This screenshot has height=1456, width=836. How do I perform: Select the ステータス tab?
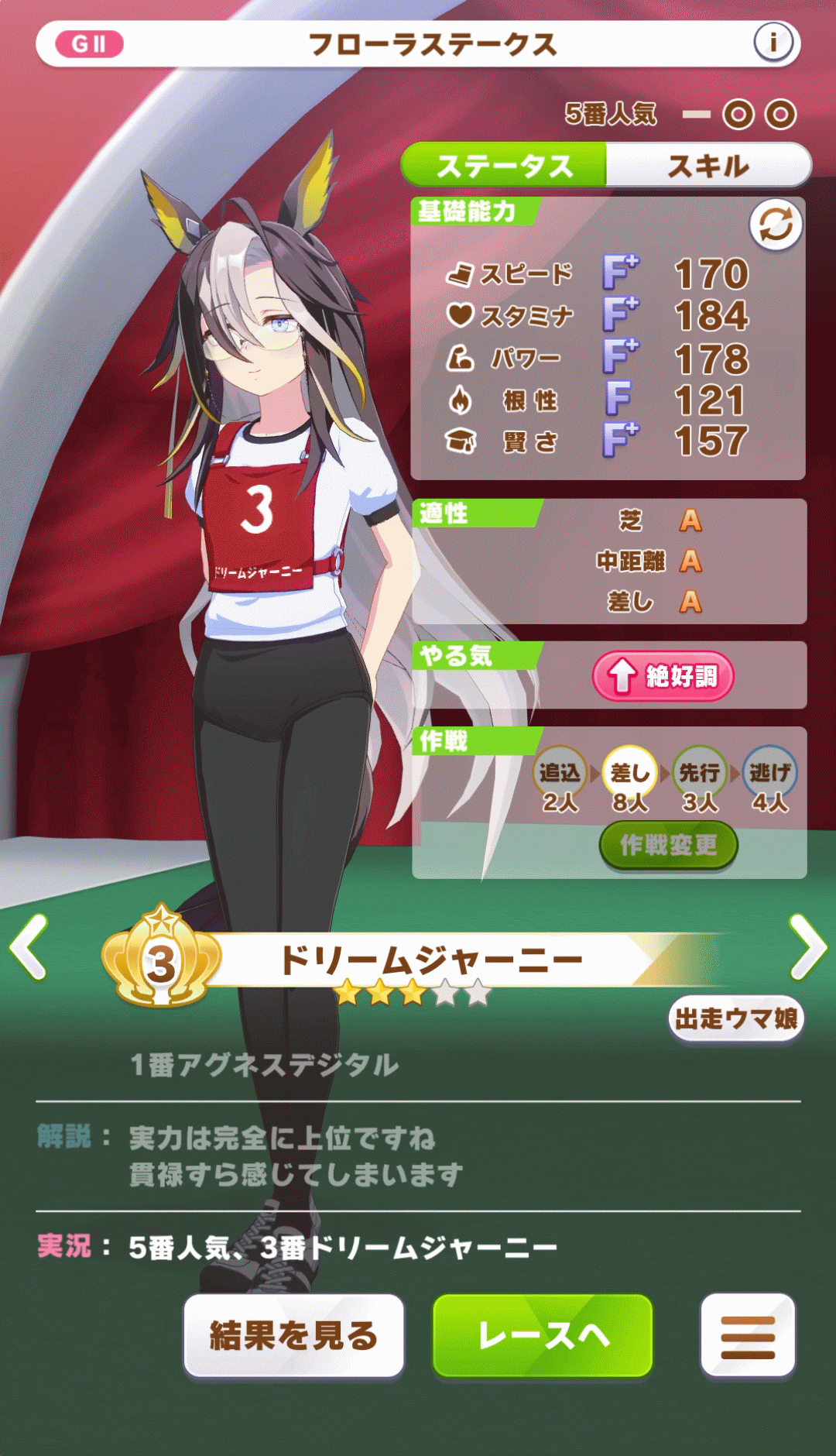[x=505, y=165]
